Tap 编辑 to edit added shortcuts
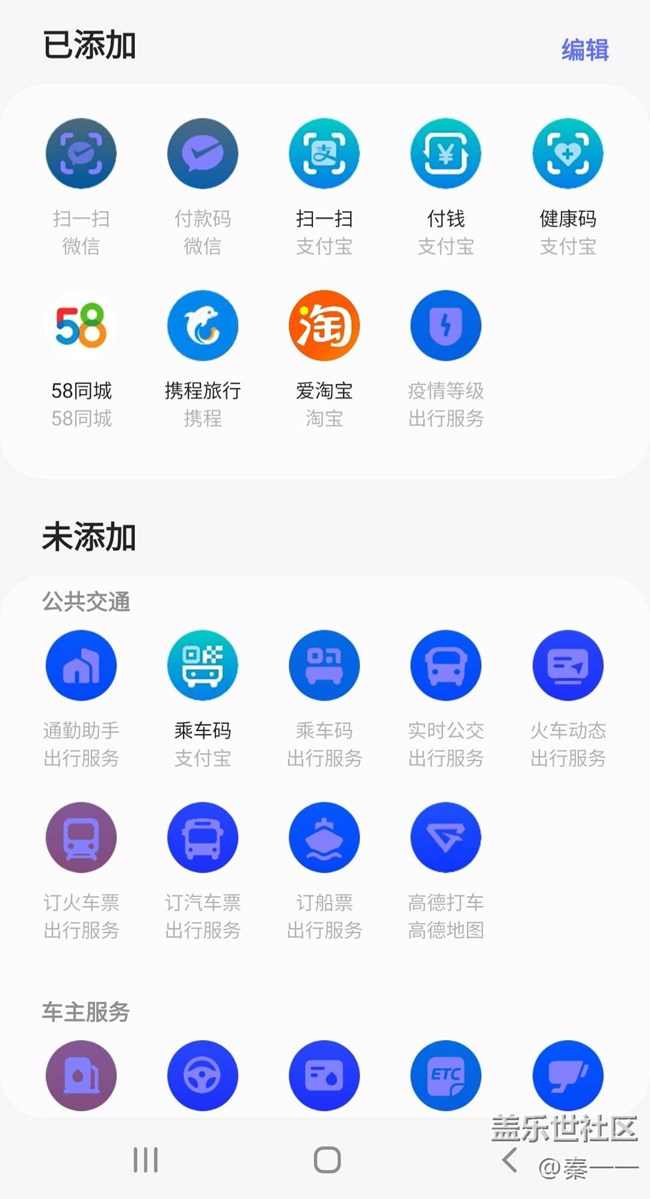Viewport: 650px width, 1199px height. (585, 50)
